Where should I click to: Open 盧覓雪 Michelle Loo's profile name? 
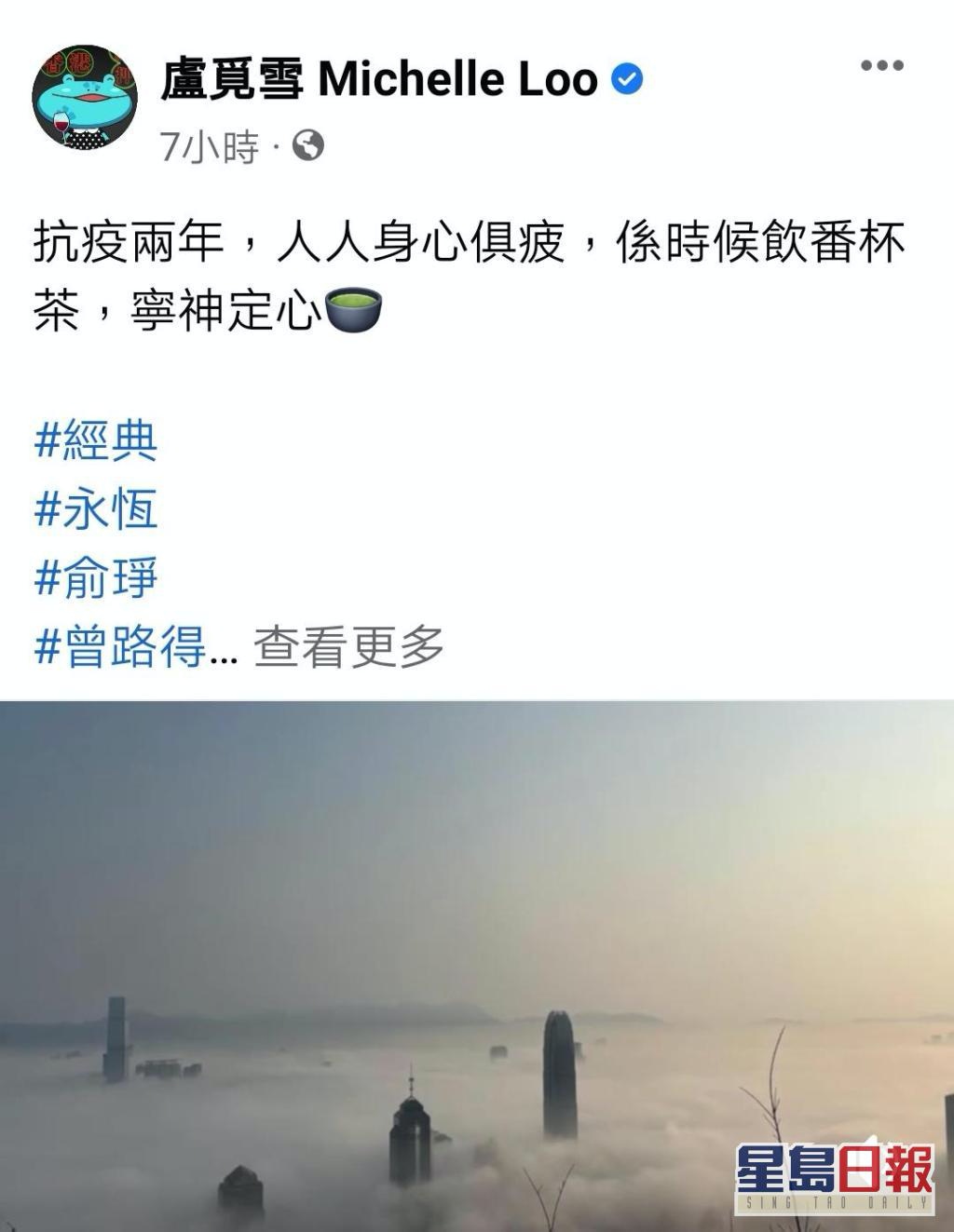pos(379,79)
